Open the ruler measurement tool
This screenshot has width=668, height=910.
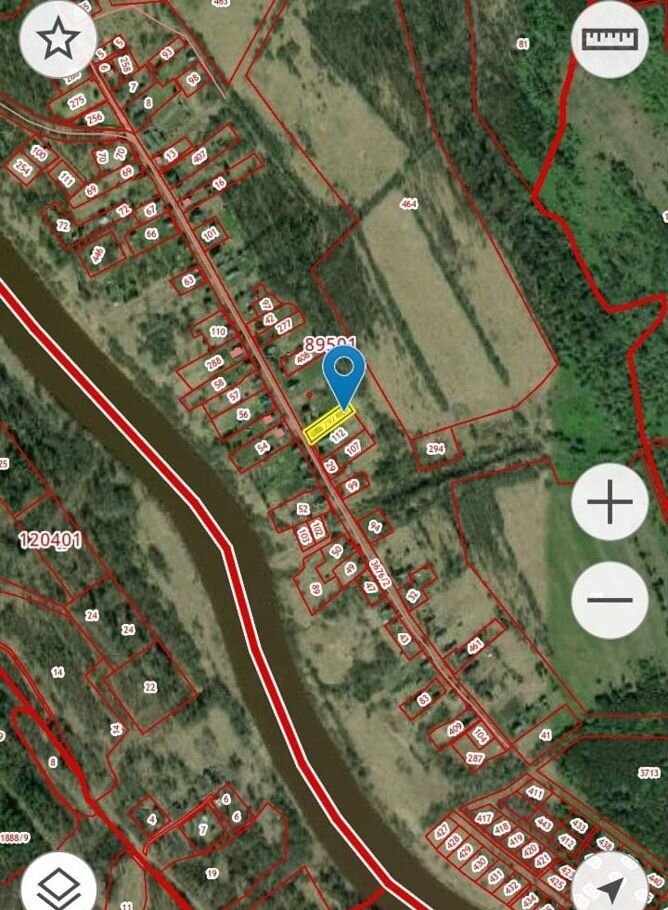click(x=609, y=40)
